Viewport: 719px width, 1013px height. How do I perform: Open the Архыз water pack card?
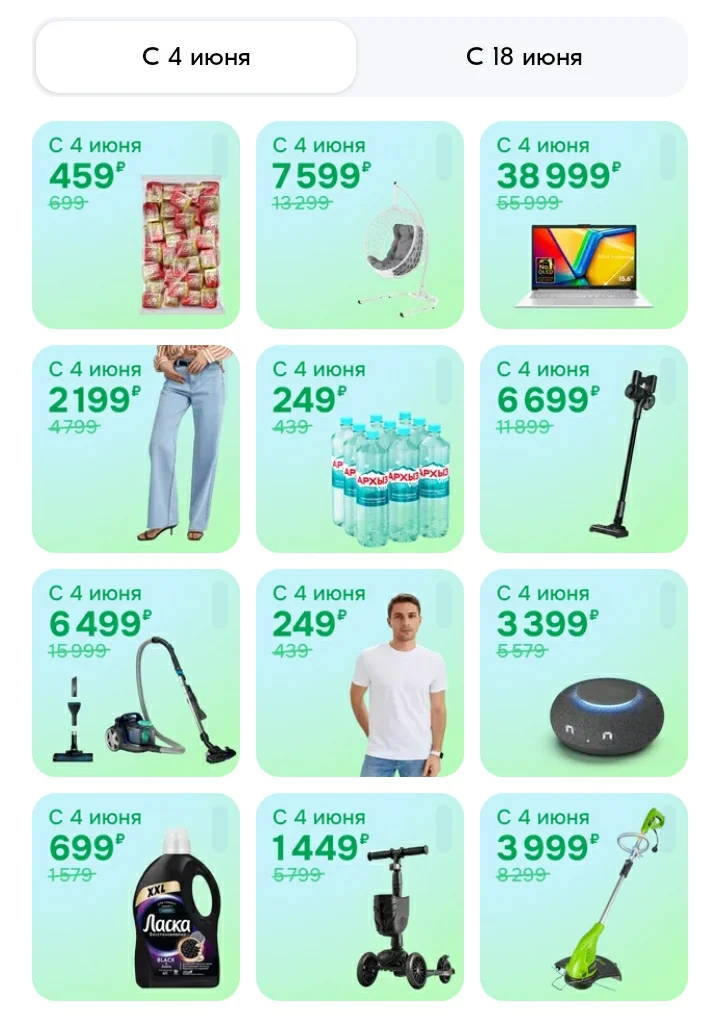tap(360, 449)
